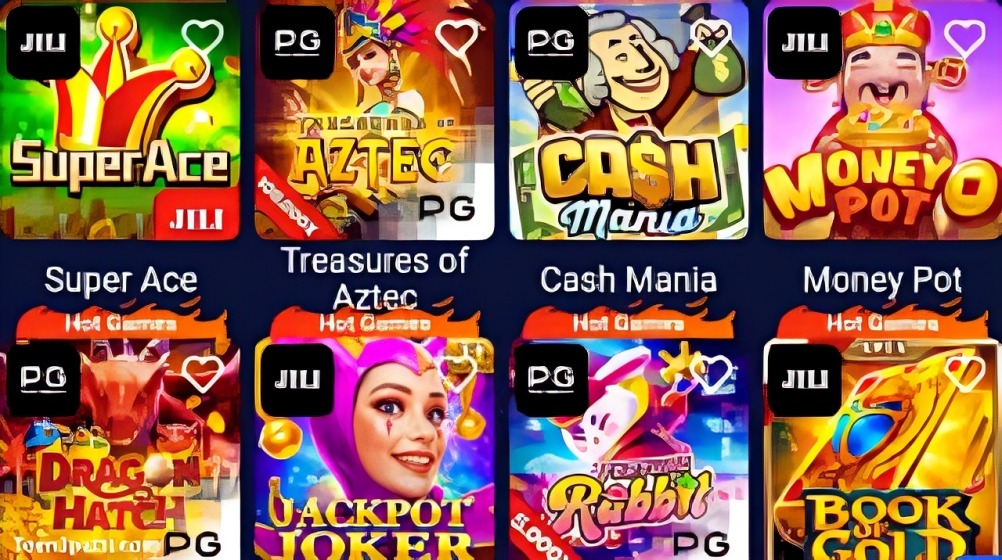1002x560 pixels.
Task: Favorite the Money Pot game
Action: pos(965,38)
